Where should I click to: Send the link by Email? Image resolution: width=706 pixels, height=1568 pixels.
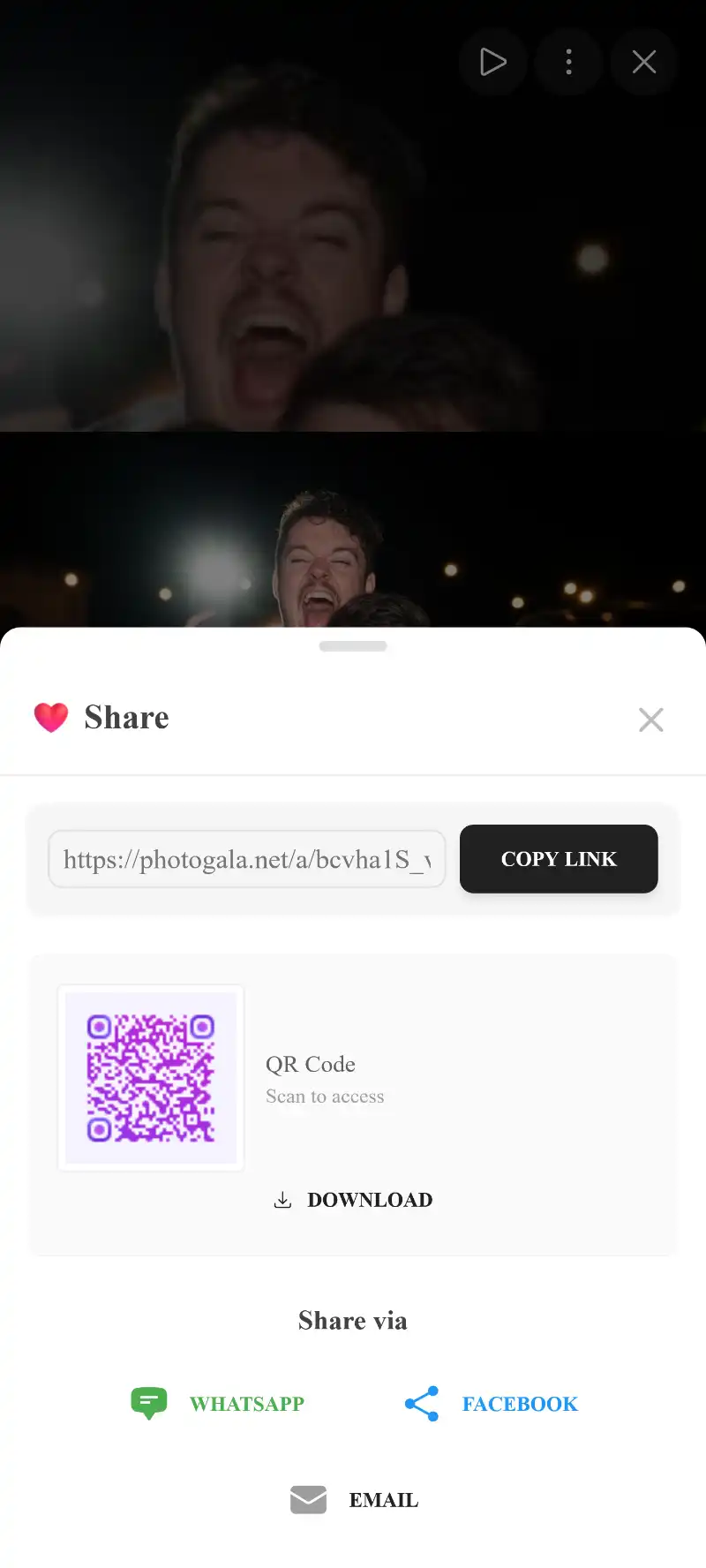click(355, 1499)
